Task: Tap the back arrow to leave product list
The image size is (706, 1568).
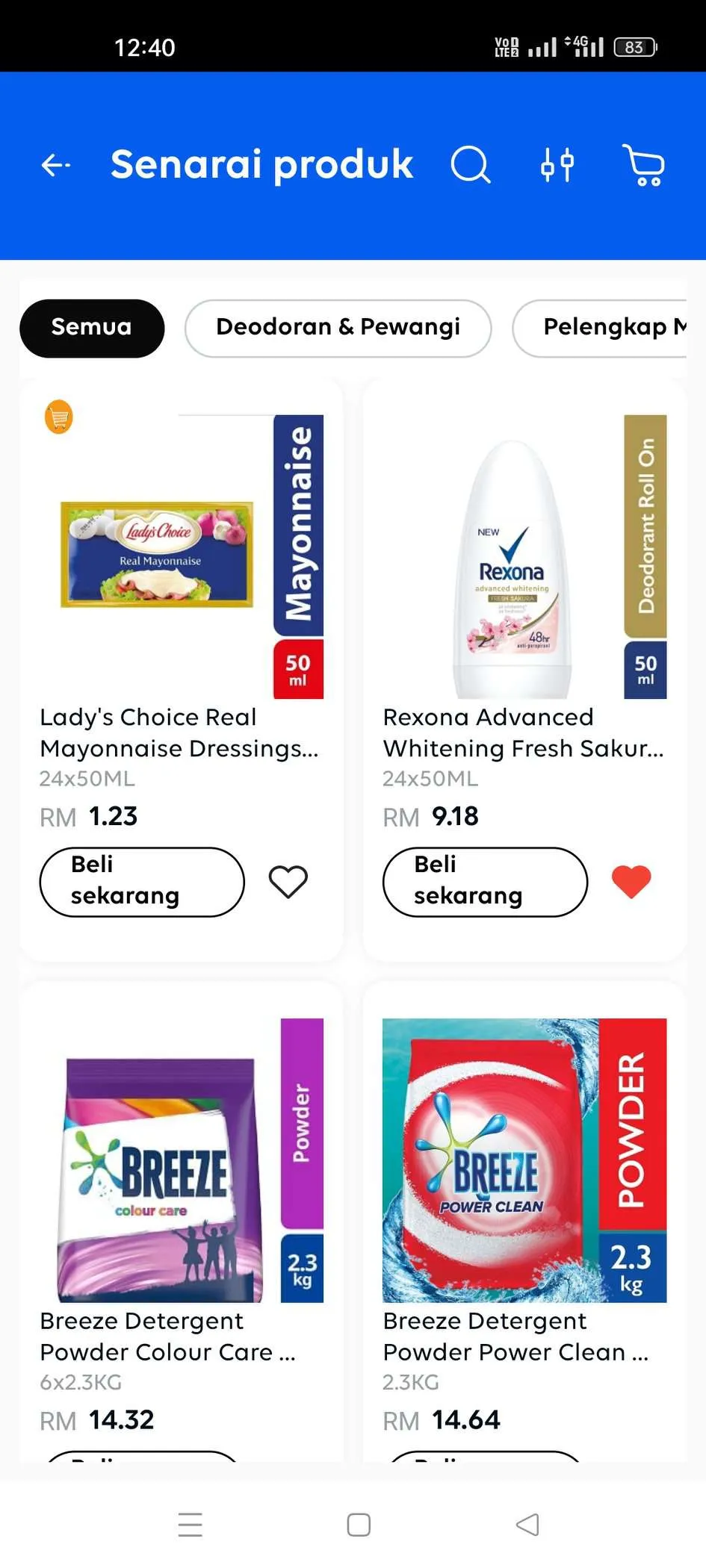Action: point(55,164)
